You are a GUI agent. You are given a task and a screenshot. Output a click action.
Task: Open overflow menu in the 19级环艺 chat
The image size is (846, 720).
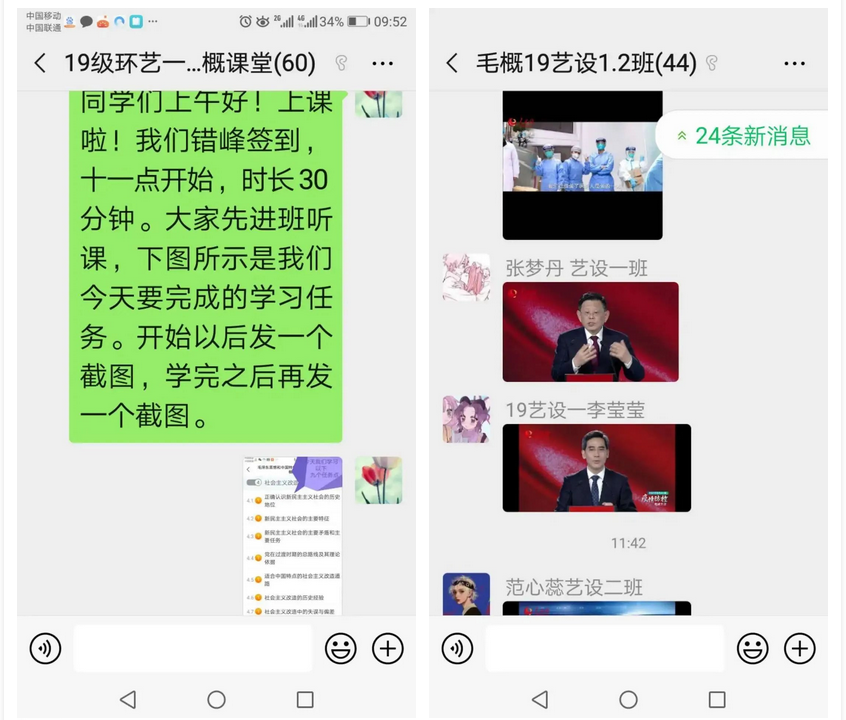tap(383, 64)
